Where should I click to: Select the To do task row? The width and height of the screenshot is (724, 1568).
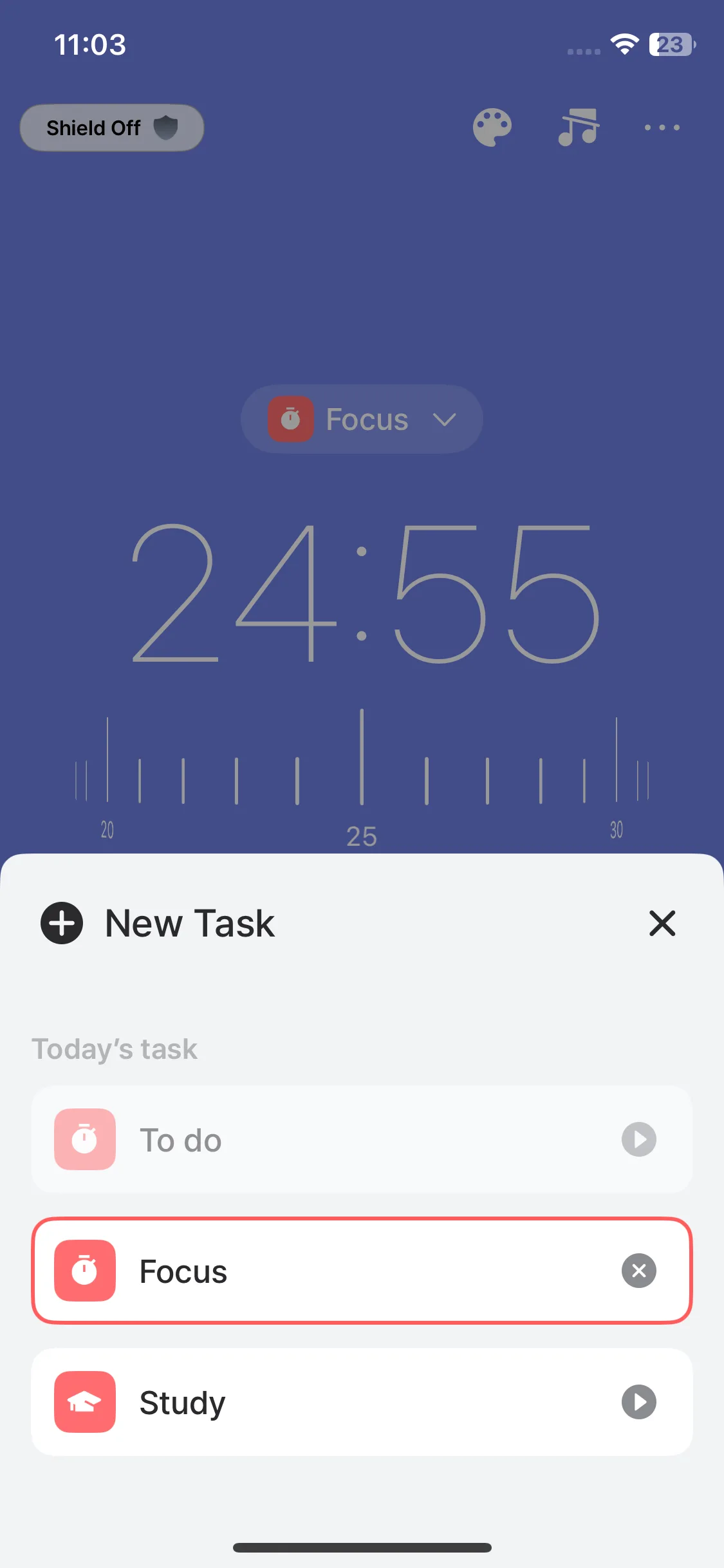pos(322,1139)
